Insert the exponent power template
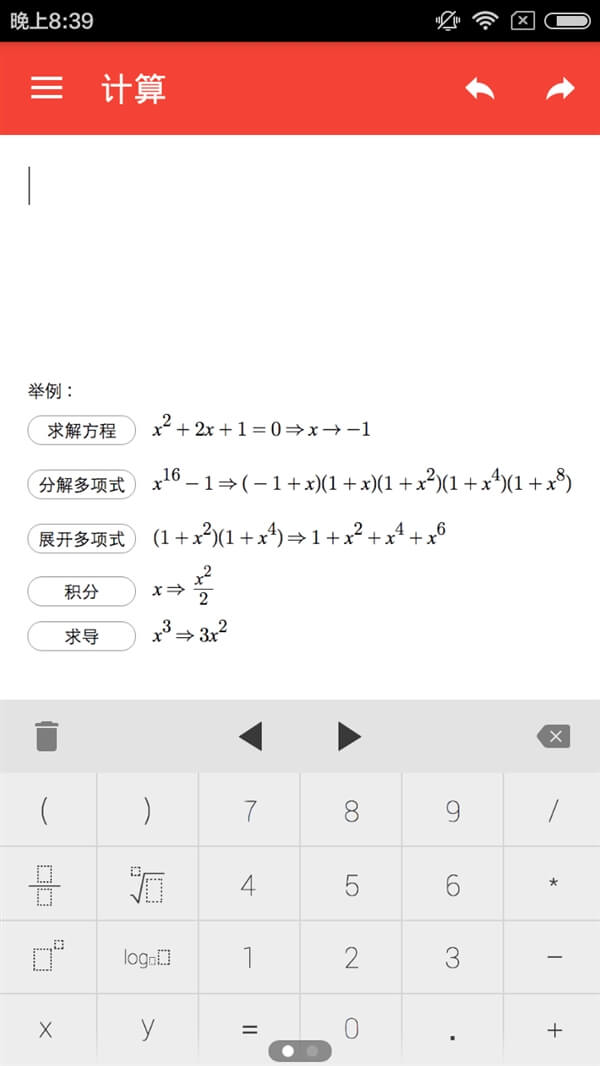Screen dimensions: 600x1066 (x=47, y=957)
